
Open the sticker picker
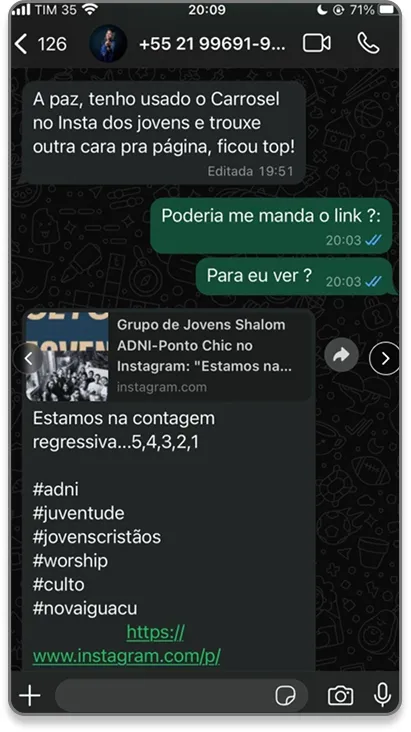(285, 696)
